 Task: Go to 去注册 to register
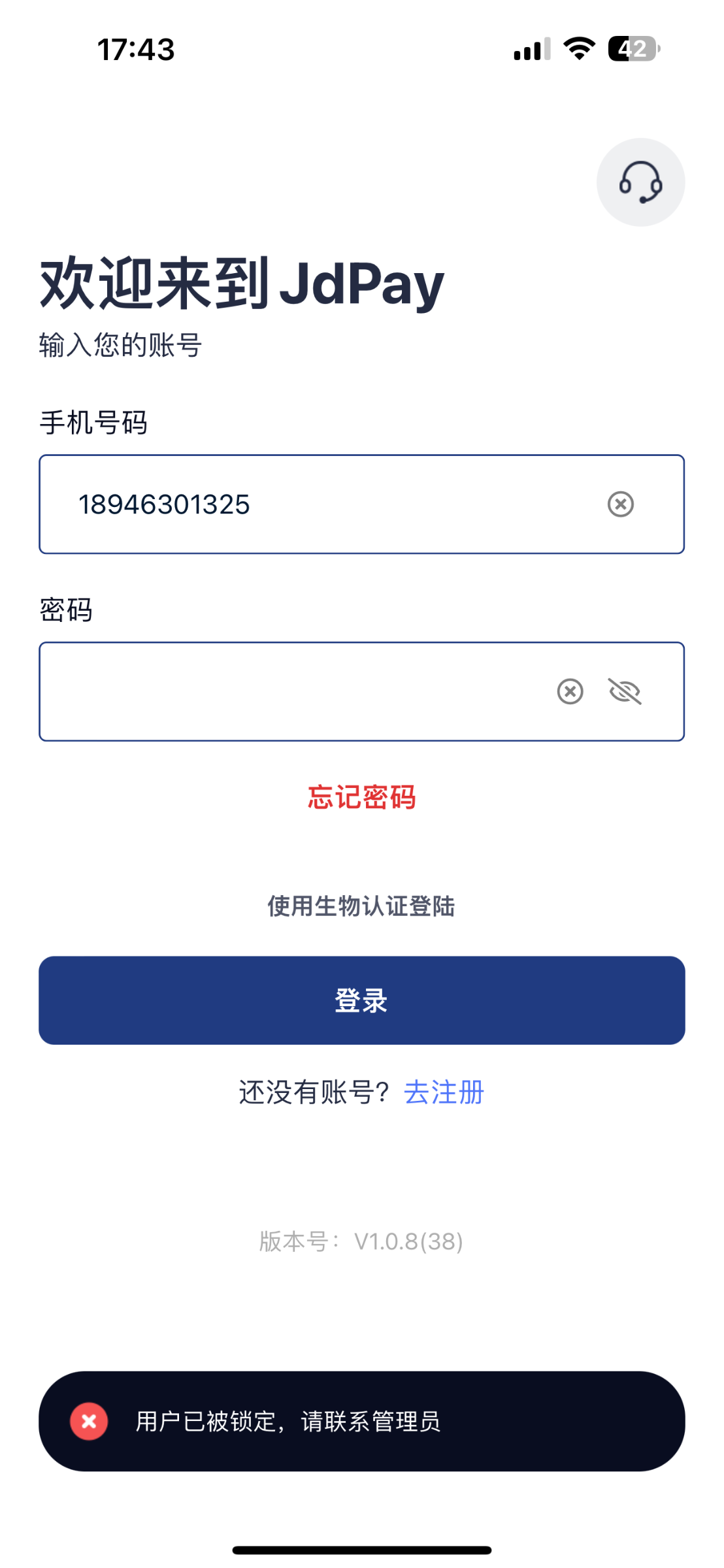pyautogui.click(x=444, y=1092)
